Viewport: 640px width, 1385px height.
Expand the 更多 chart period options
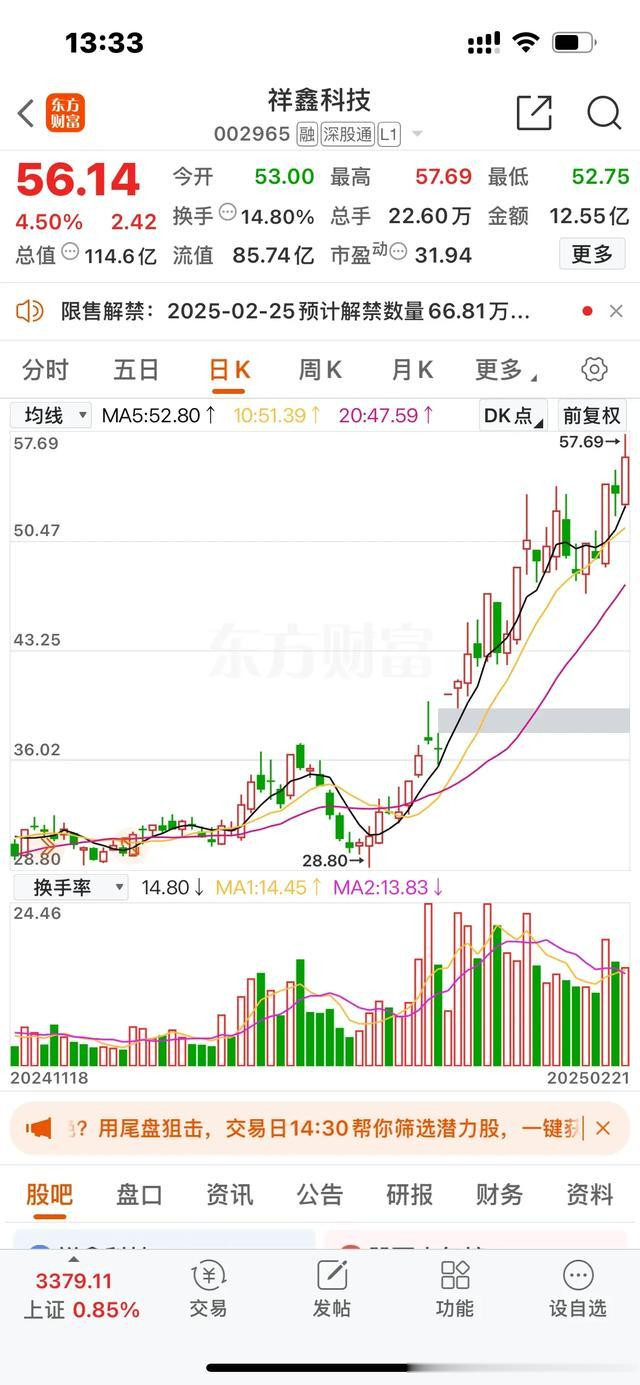click(504, 371)
